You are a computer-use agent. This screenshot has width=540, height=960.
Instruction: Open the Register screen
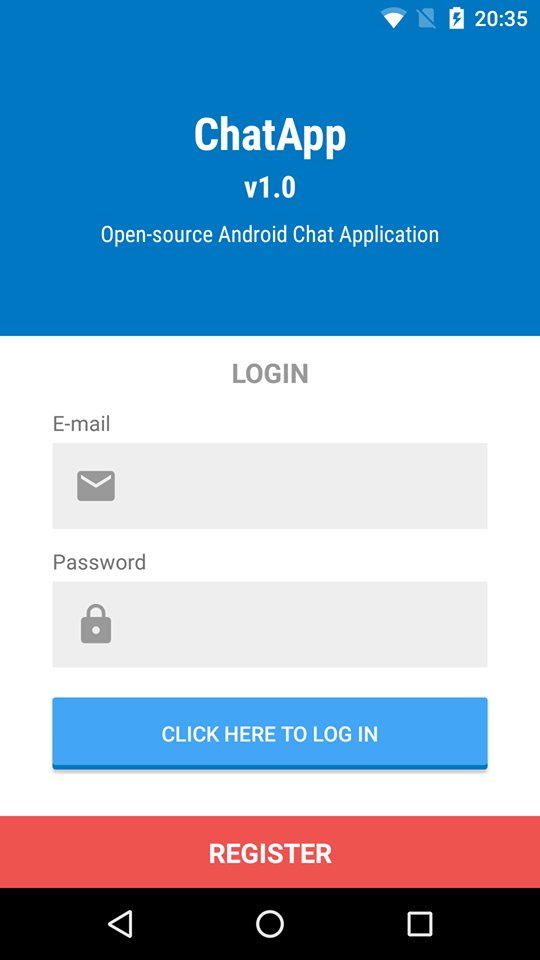click(270, 852)
